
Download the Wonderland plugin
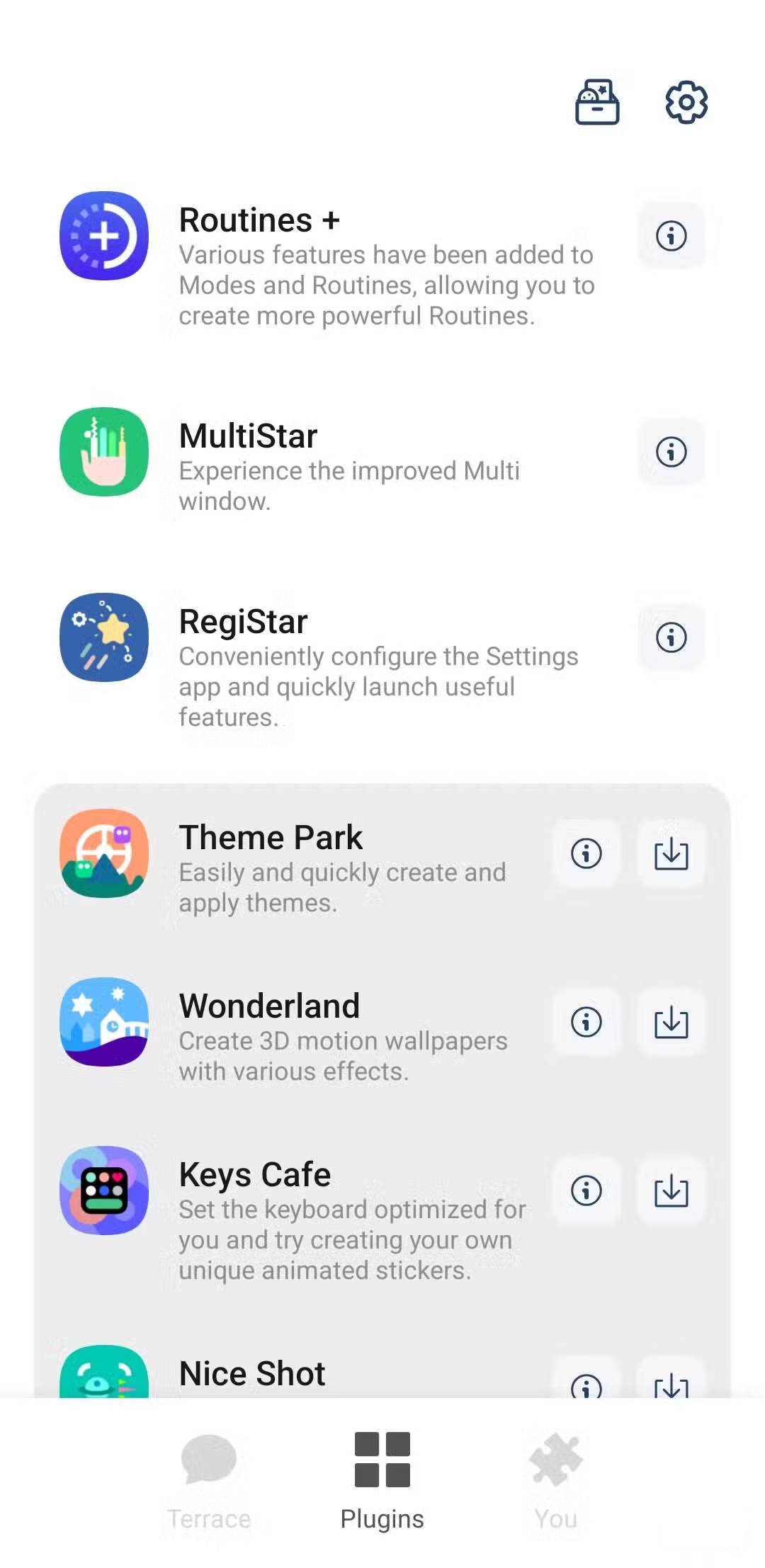click(x=670, y=1023)
